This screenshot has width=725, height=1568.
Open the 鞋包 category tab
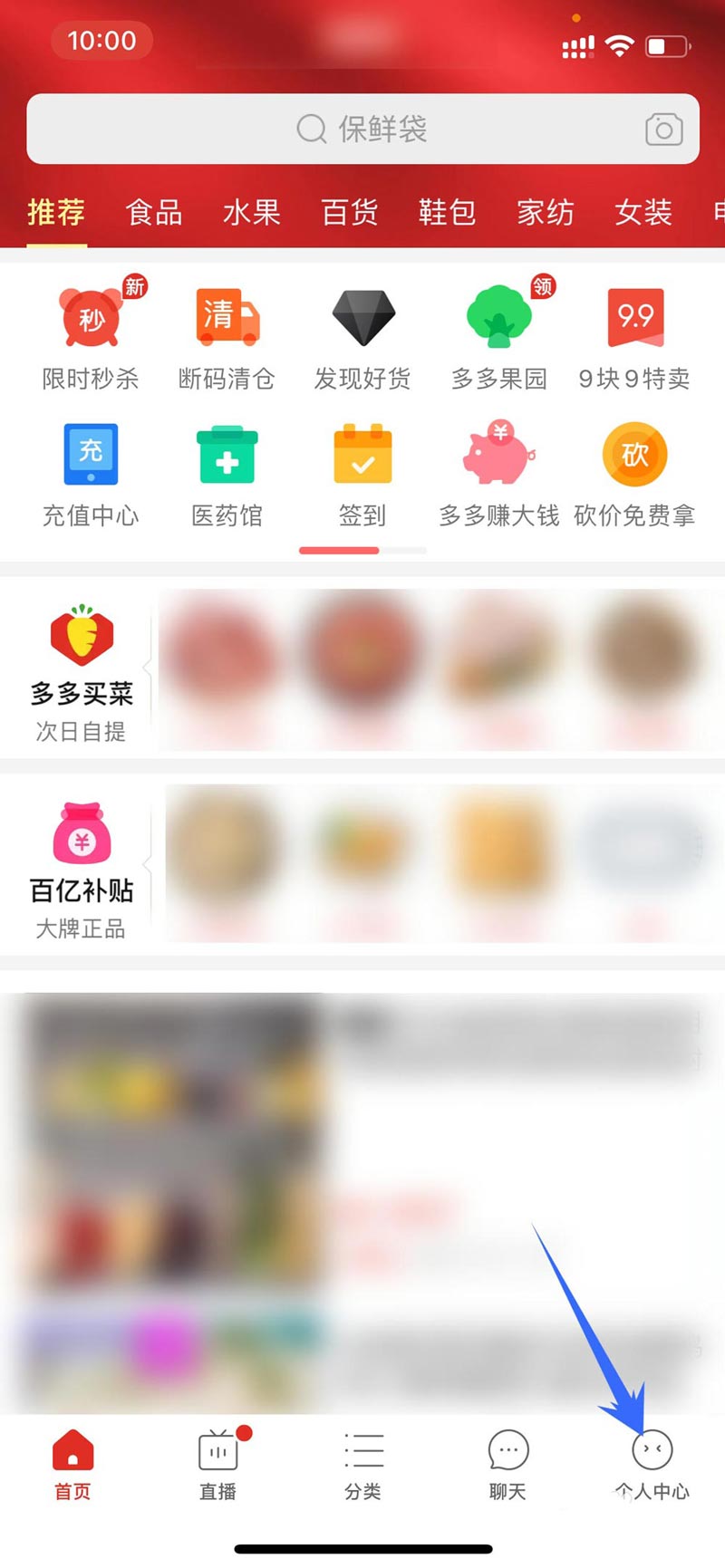pos(448,213)
